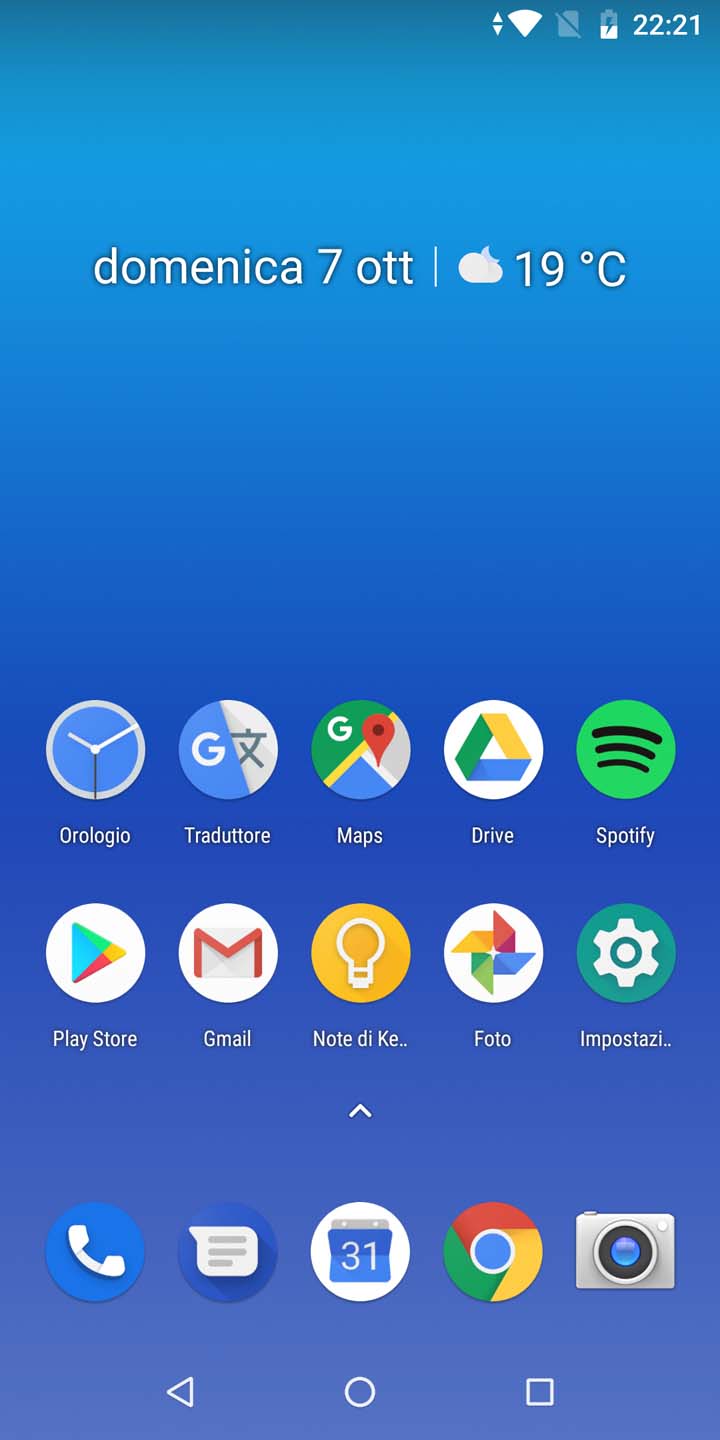Tap the date and weather widget
The width and height of the screenshot is (720, 1440).
tap(360, 268)
